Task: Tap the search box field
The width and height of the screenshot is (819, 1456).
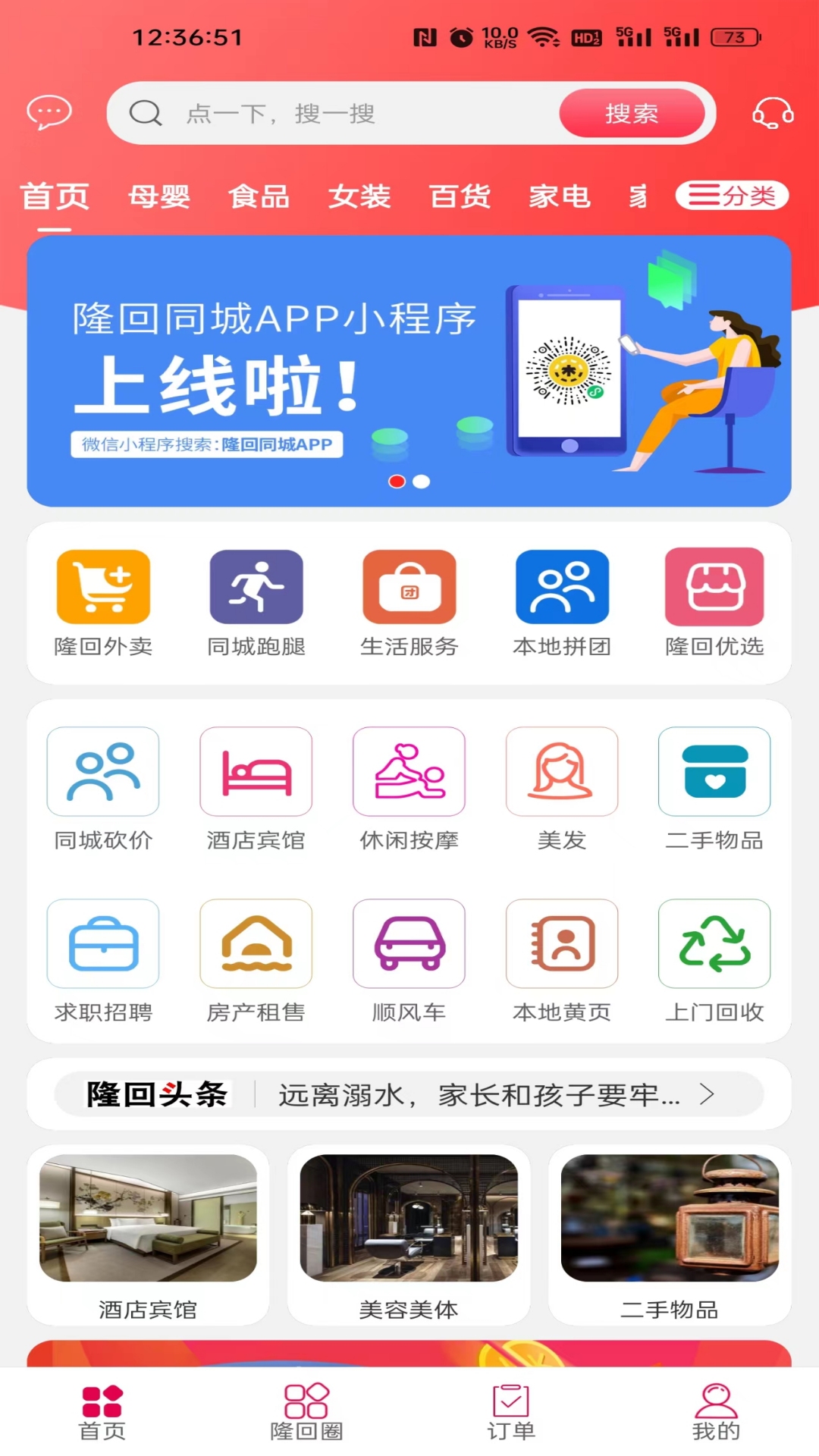Action: coord(334,114)
